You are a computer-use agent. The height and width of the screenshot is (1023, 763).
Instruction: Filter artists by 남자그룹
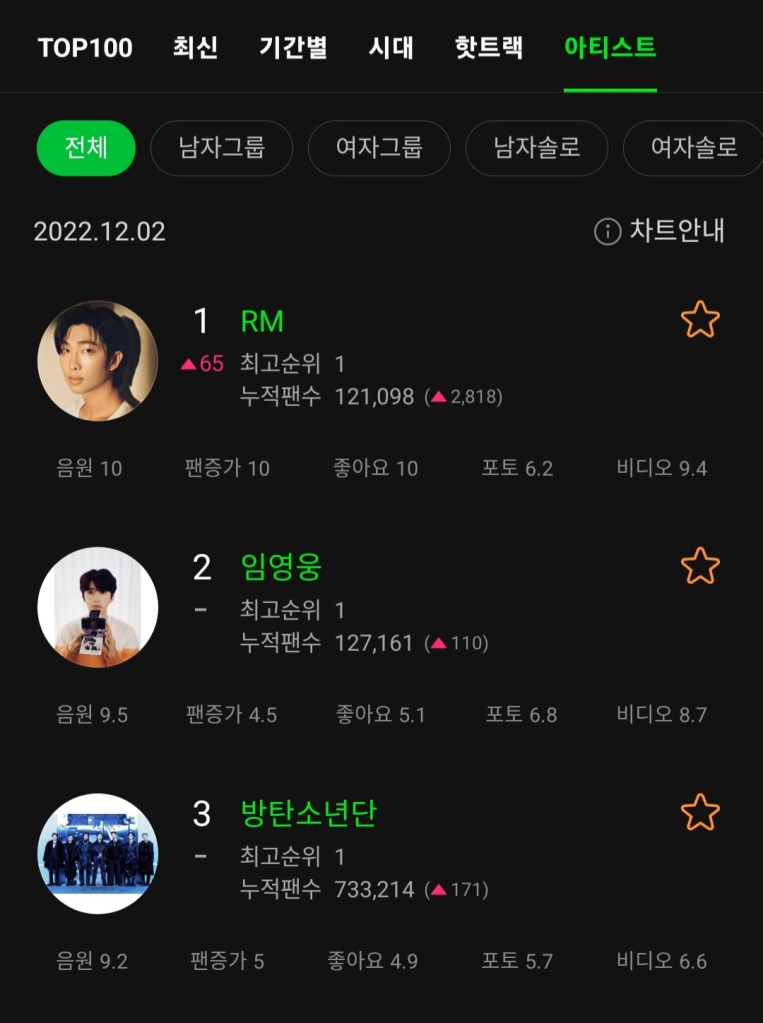coord(221,148)
